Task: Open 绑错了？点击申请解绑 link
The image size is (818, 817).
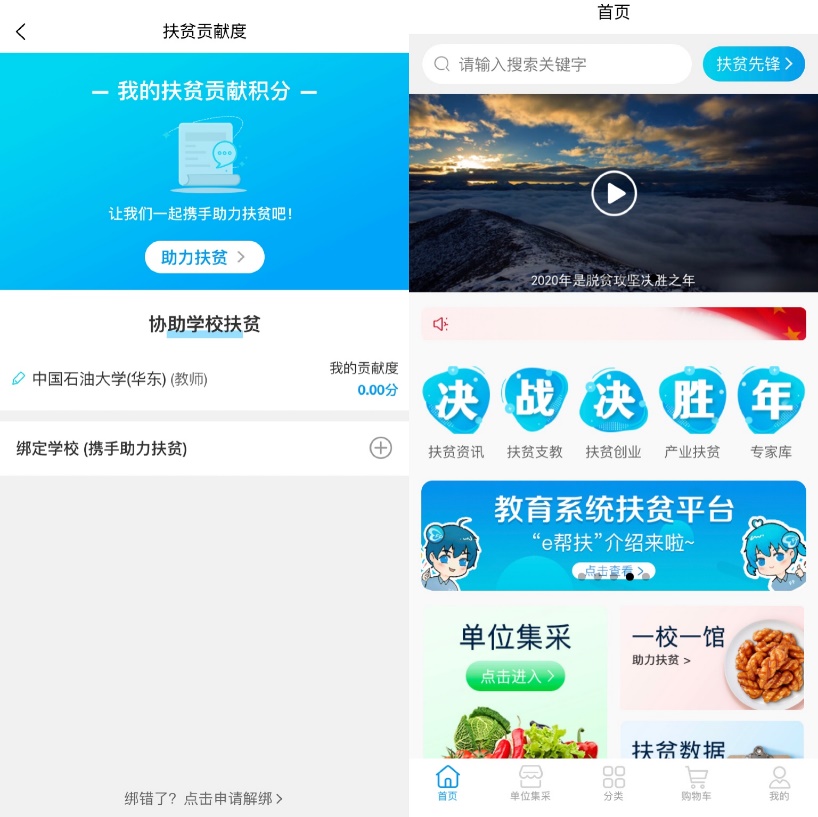Action: (204, 798)
